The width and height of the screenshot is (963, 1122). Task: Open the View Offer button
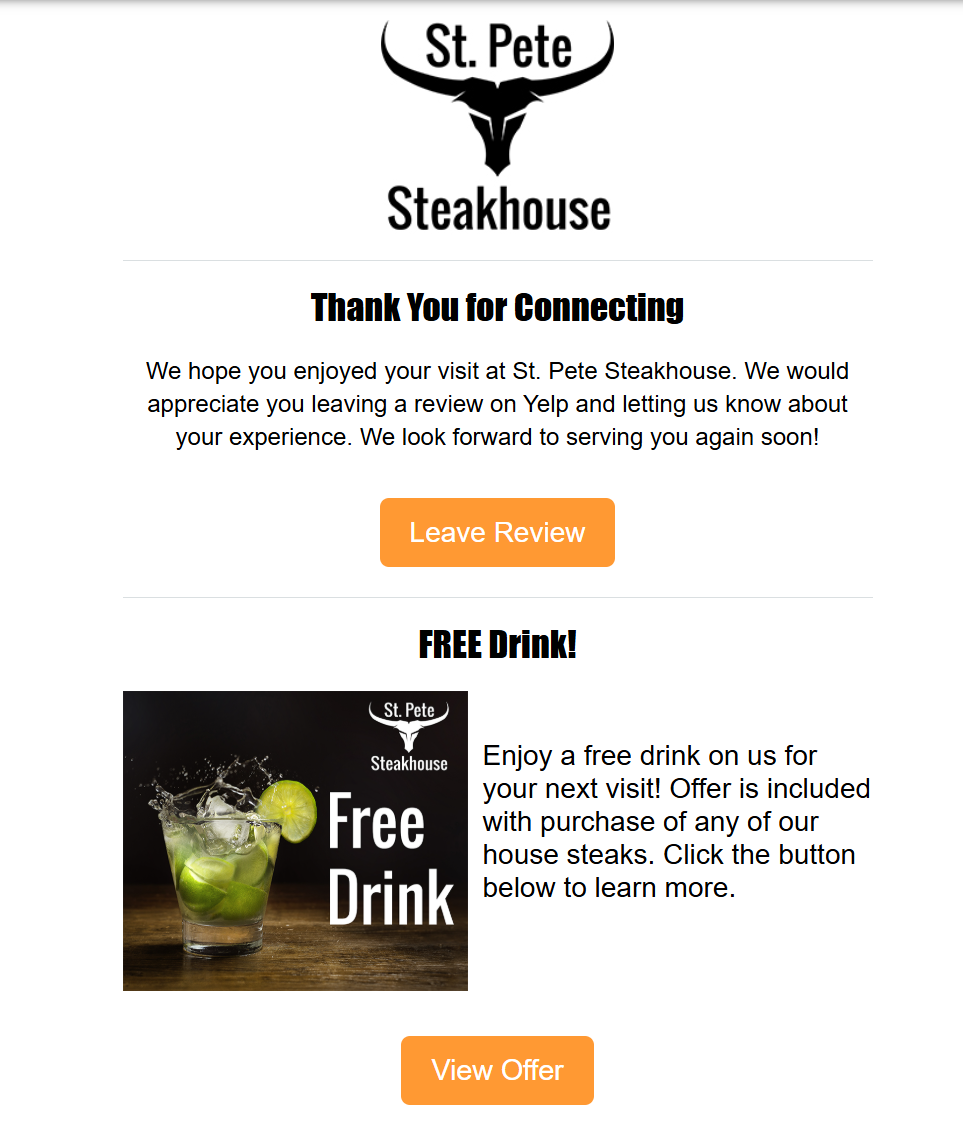[x=497, y=1070]
